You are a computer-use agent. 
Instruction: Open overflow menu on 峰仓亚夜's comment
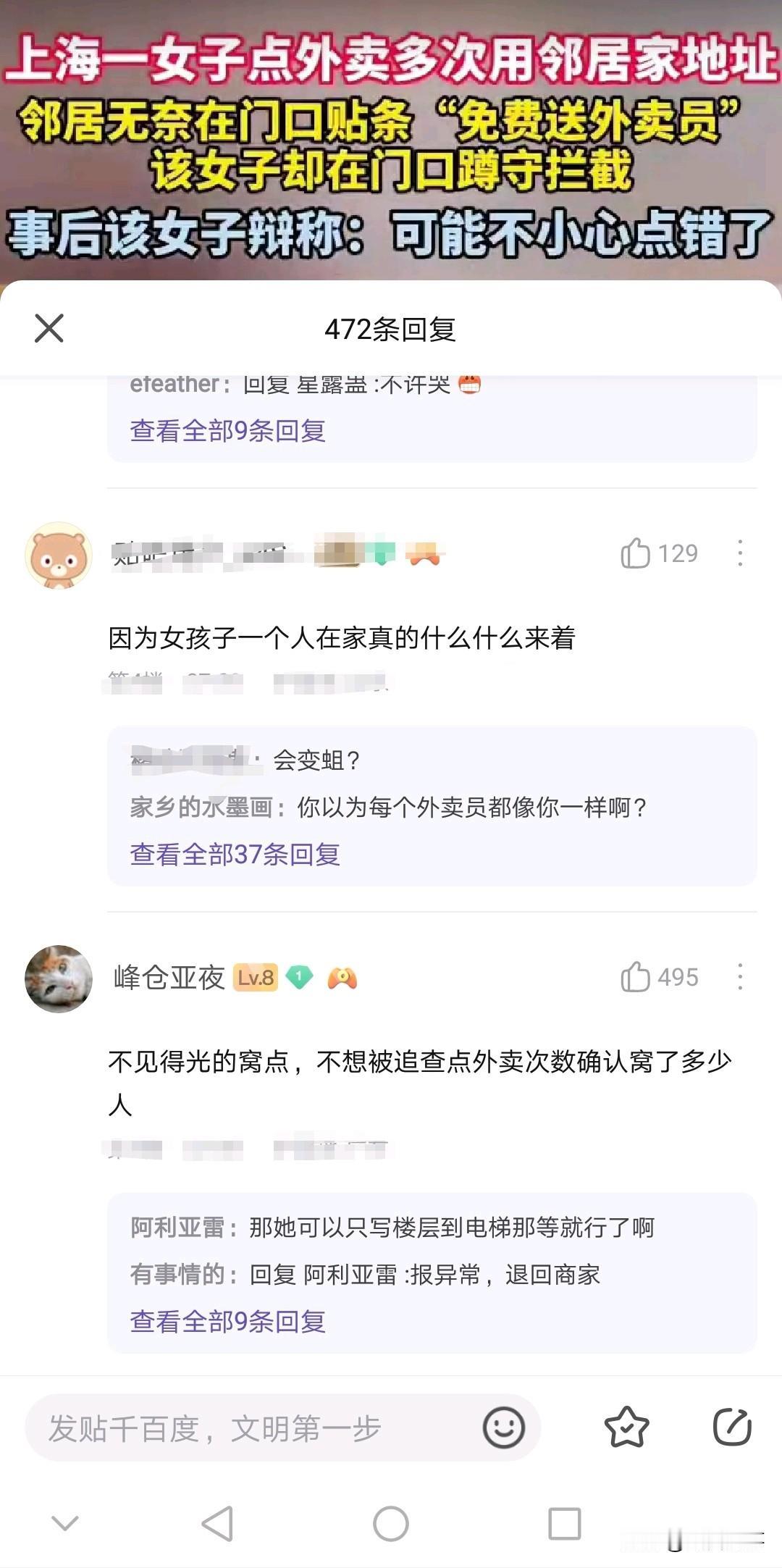click(x=739, y=977)
